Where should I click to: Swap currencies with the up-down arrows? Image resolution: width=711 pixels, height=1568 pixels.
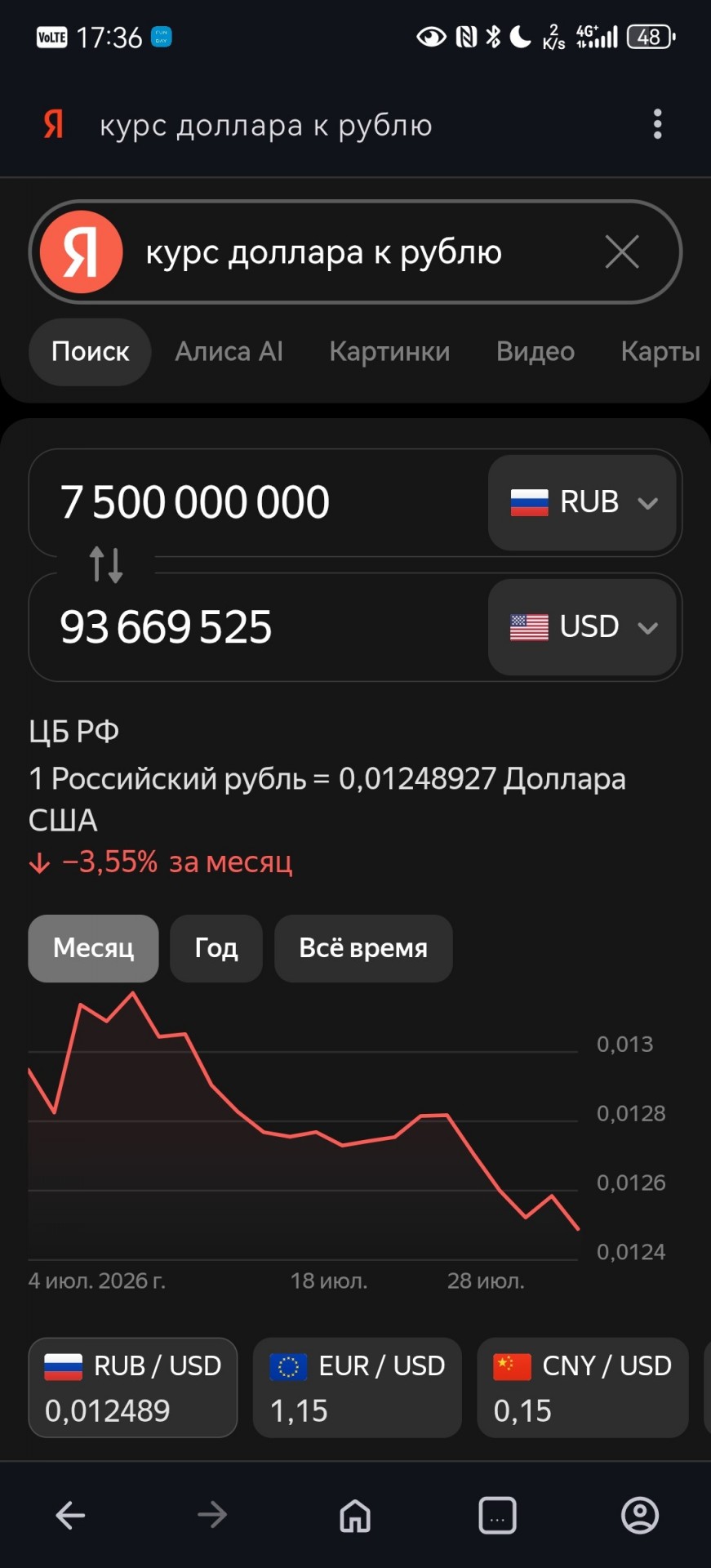pyautogui.click(x=106, y=564)
